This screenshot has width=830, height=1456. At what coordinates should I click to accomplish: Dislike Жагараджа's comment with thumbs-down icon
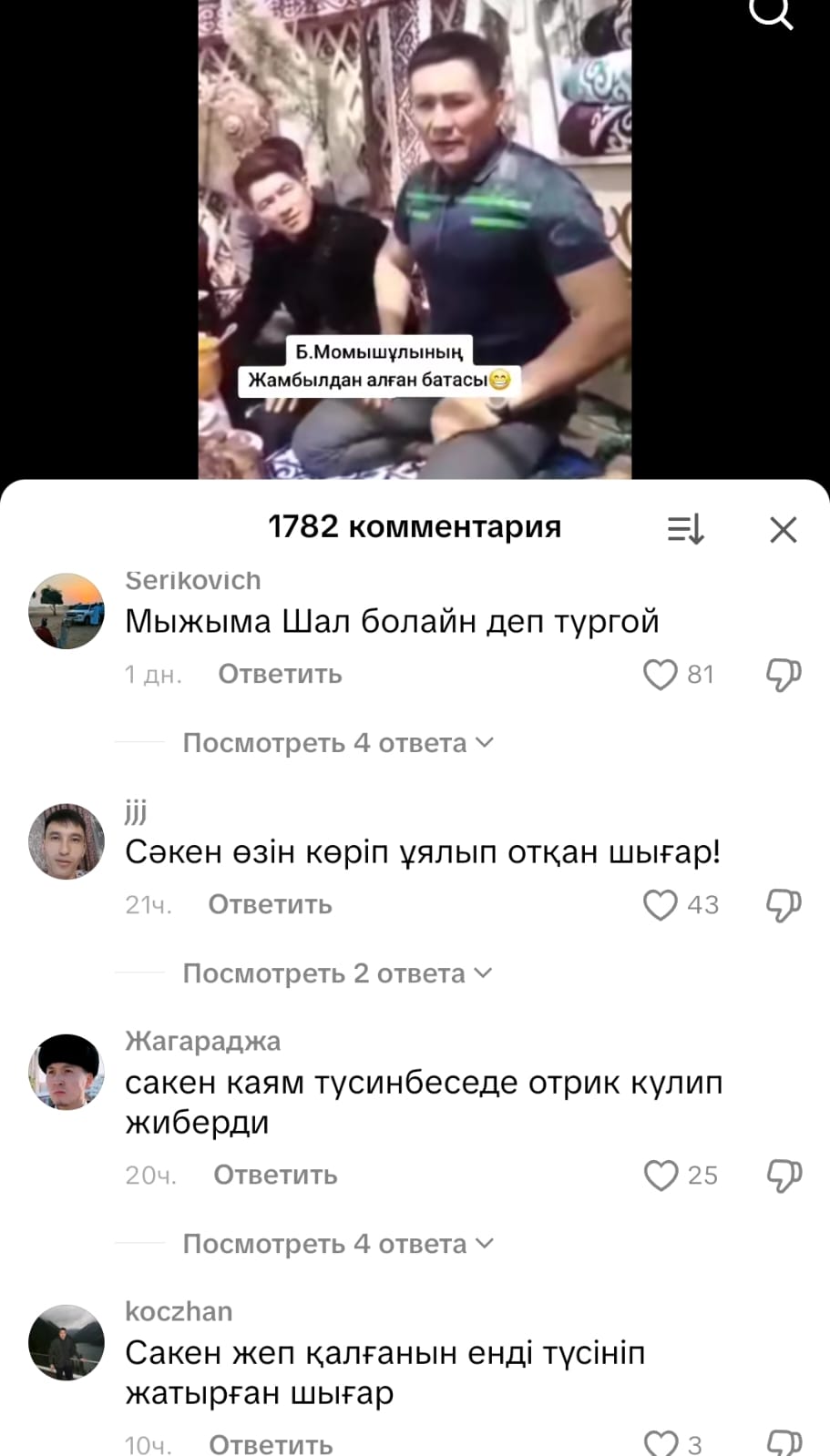tap(785, 1176)
